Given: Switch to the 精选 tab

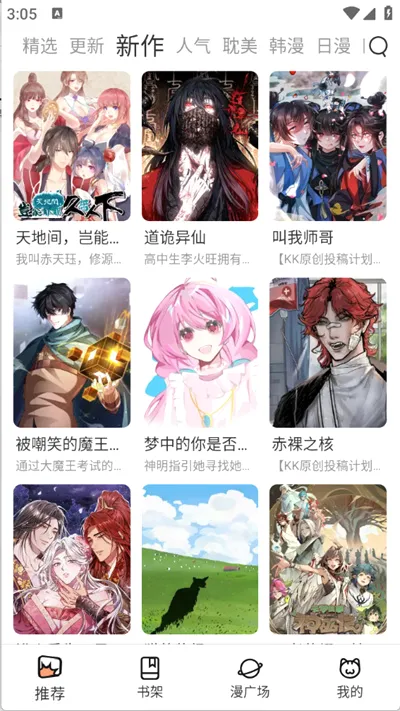Looking at the screenshot, I should 40,46.
